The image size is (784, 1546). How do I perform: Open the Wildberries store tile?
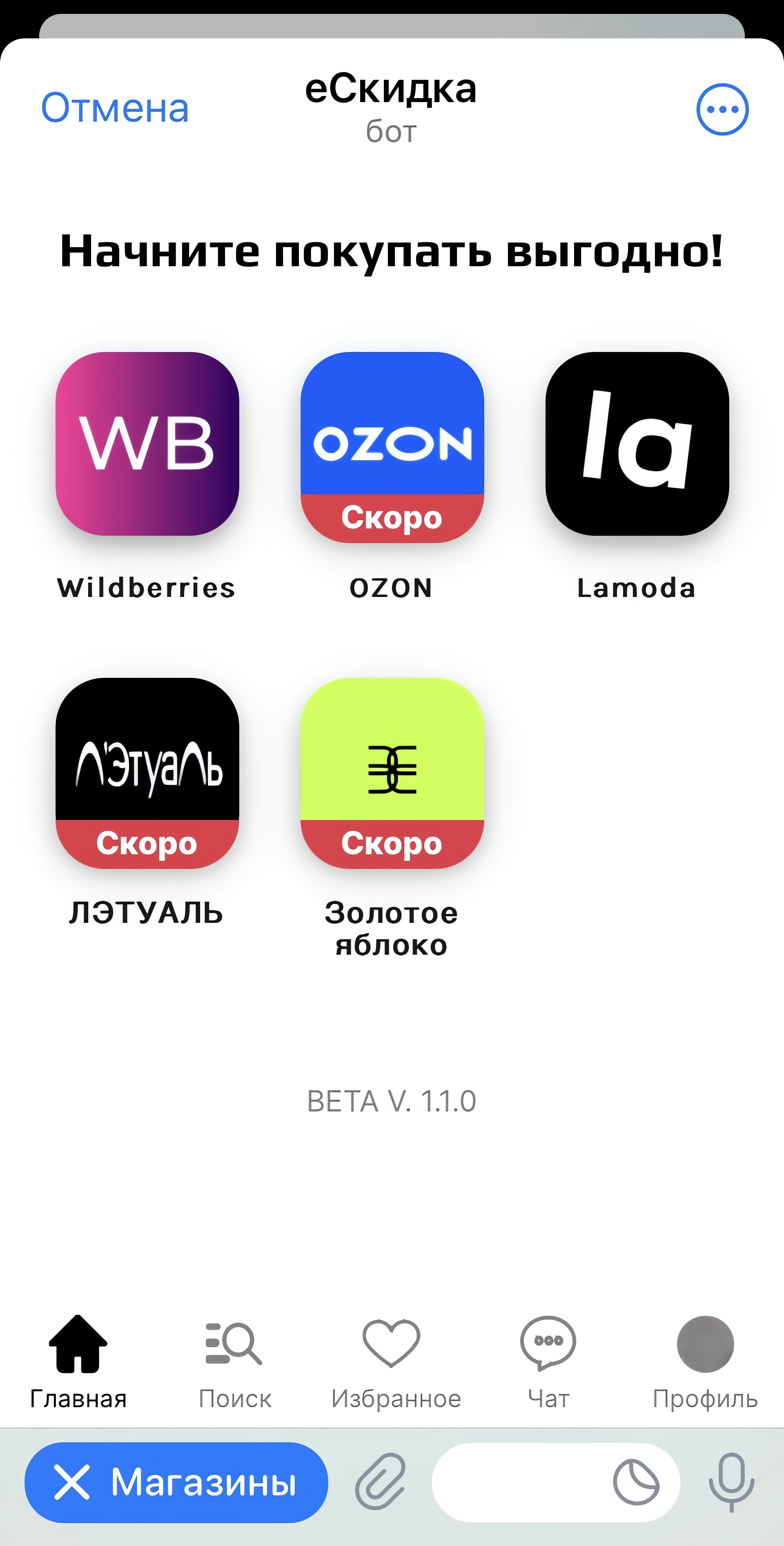coord(147,444)
